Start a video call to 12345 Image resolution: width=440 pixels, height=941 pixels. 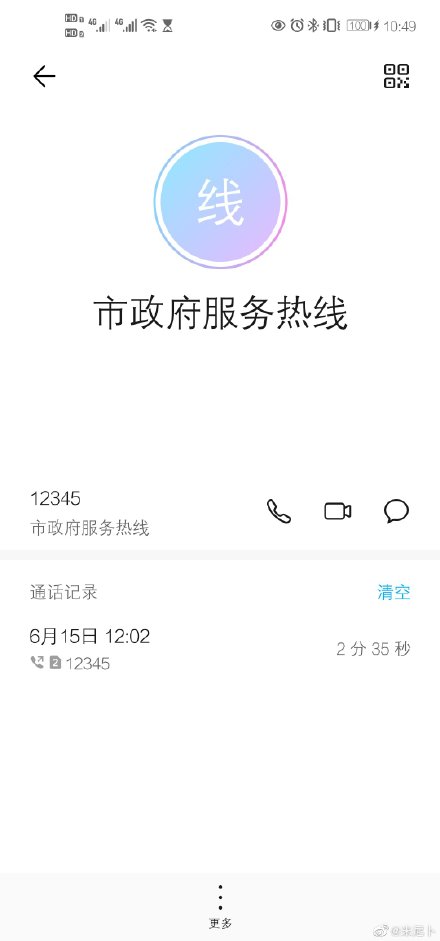click(338, 511)
